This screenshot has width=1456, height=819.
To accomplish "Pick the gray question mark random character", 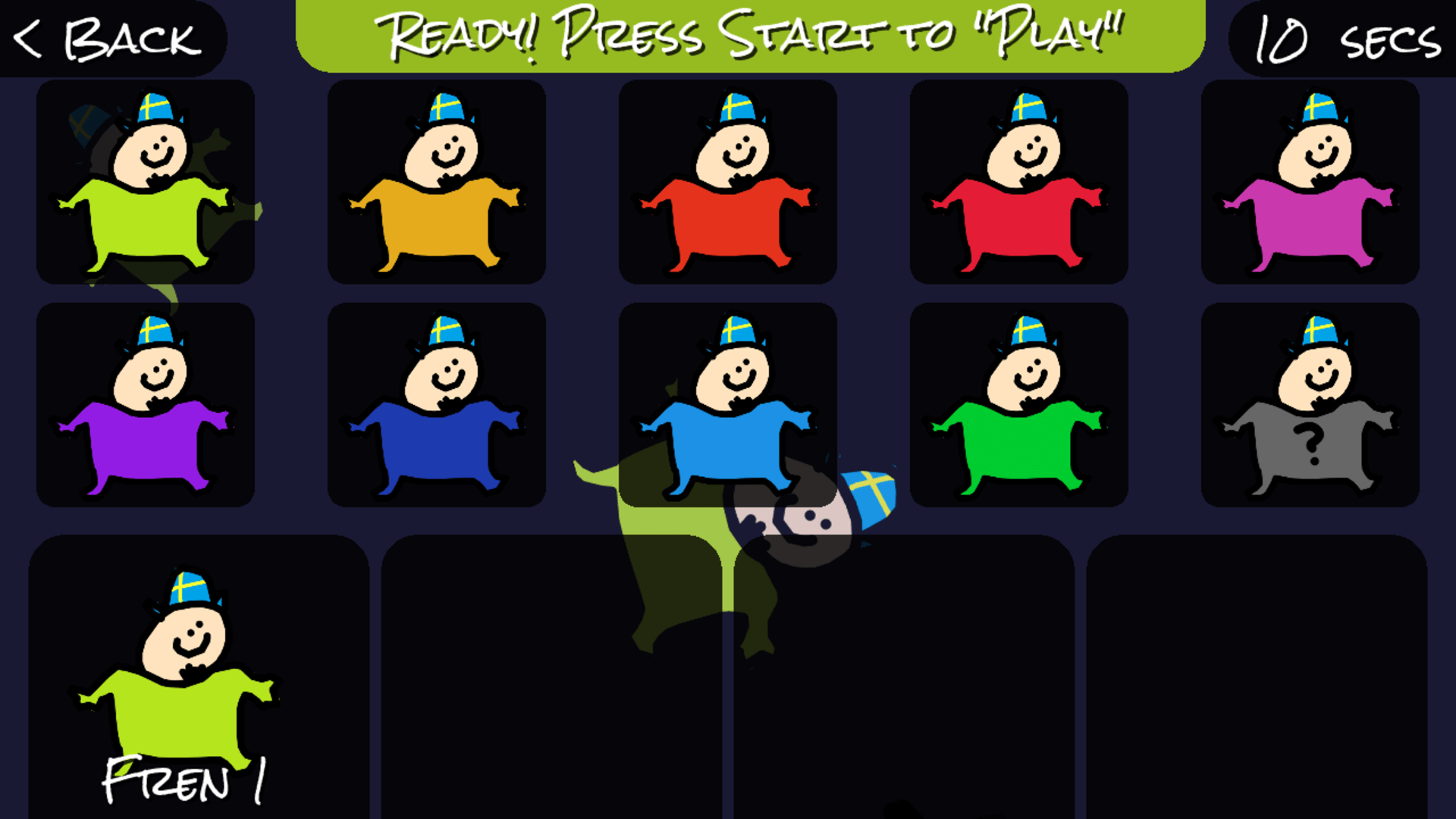I will coord(1310,405).
